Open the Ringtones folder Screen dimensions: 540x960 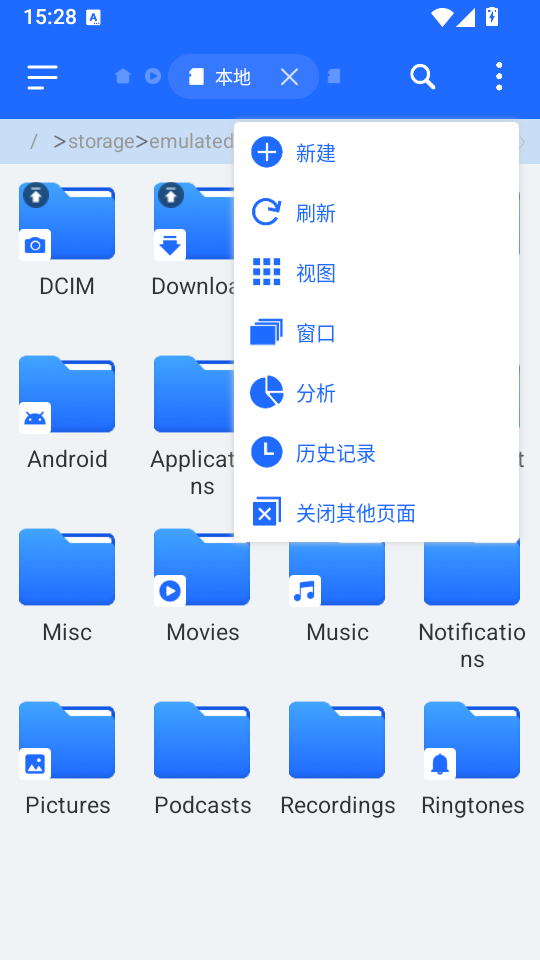(472, 758)
